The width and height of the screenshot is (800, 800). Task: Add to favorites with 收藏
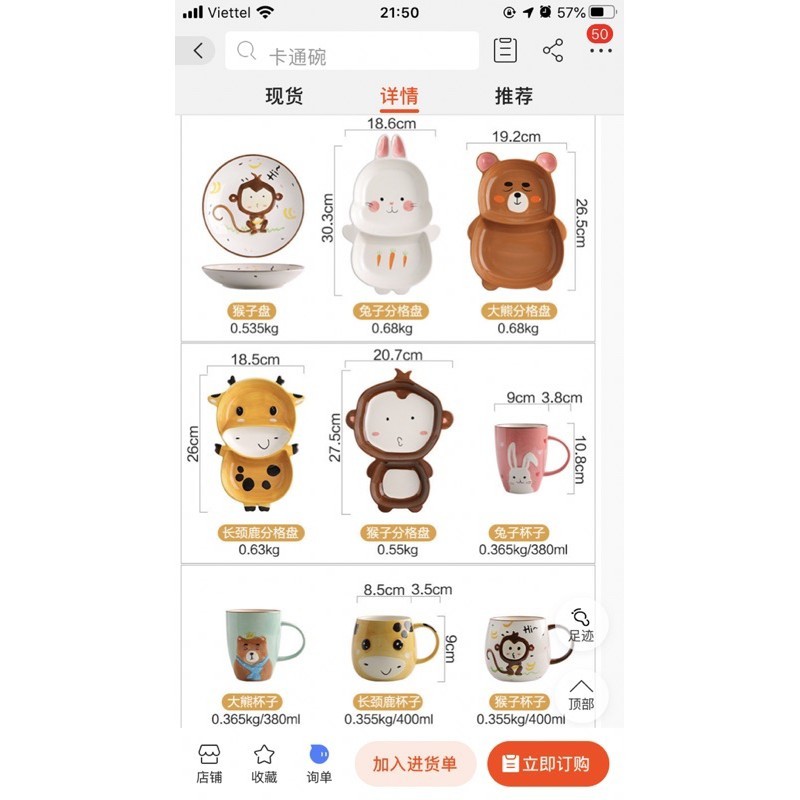[264, 764]
